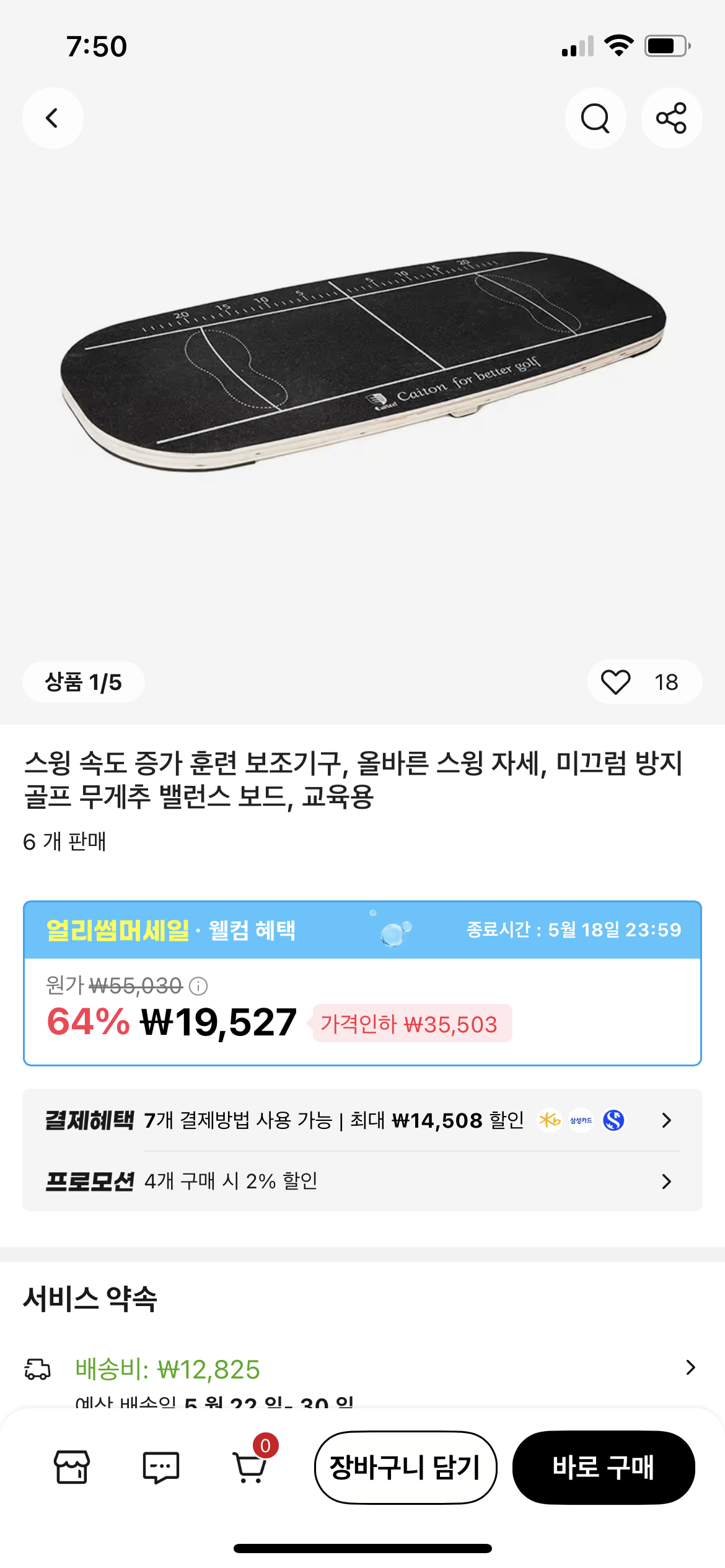
Task: Tap 장바구니 담기 button
Action: tap(405, 1467)
